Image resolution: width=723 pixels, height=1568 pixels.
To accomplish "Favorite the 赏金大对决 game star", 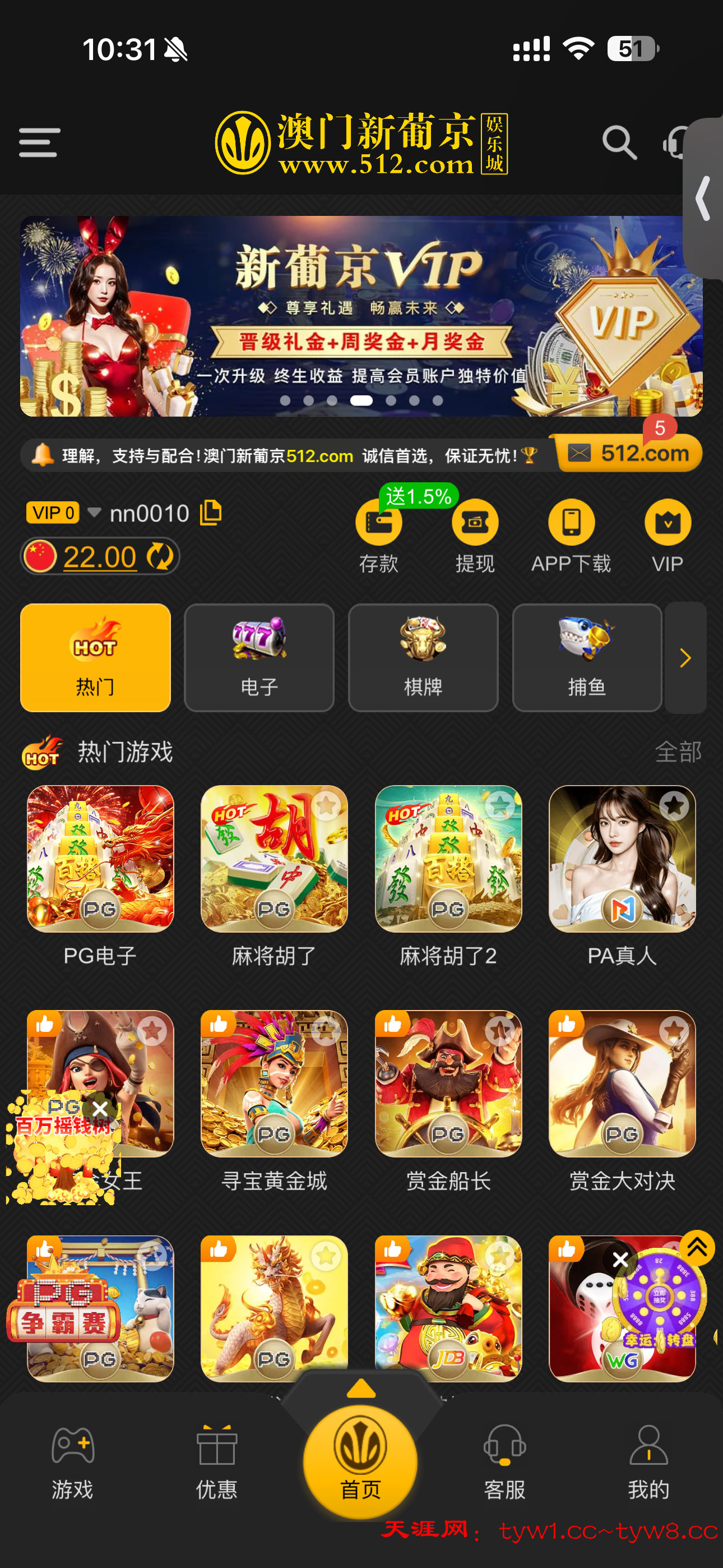I will pyautogui.click(x=674, y=1031).
